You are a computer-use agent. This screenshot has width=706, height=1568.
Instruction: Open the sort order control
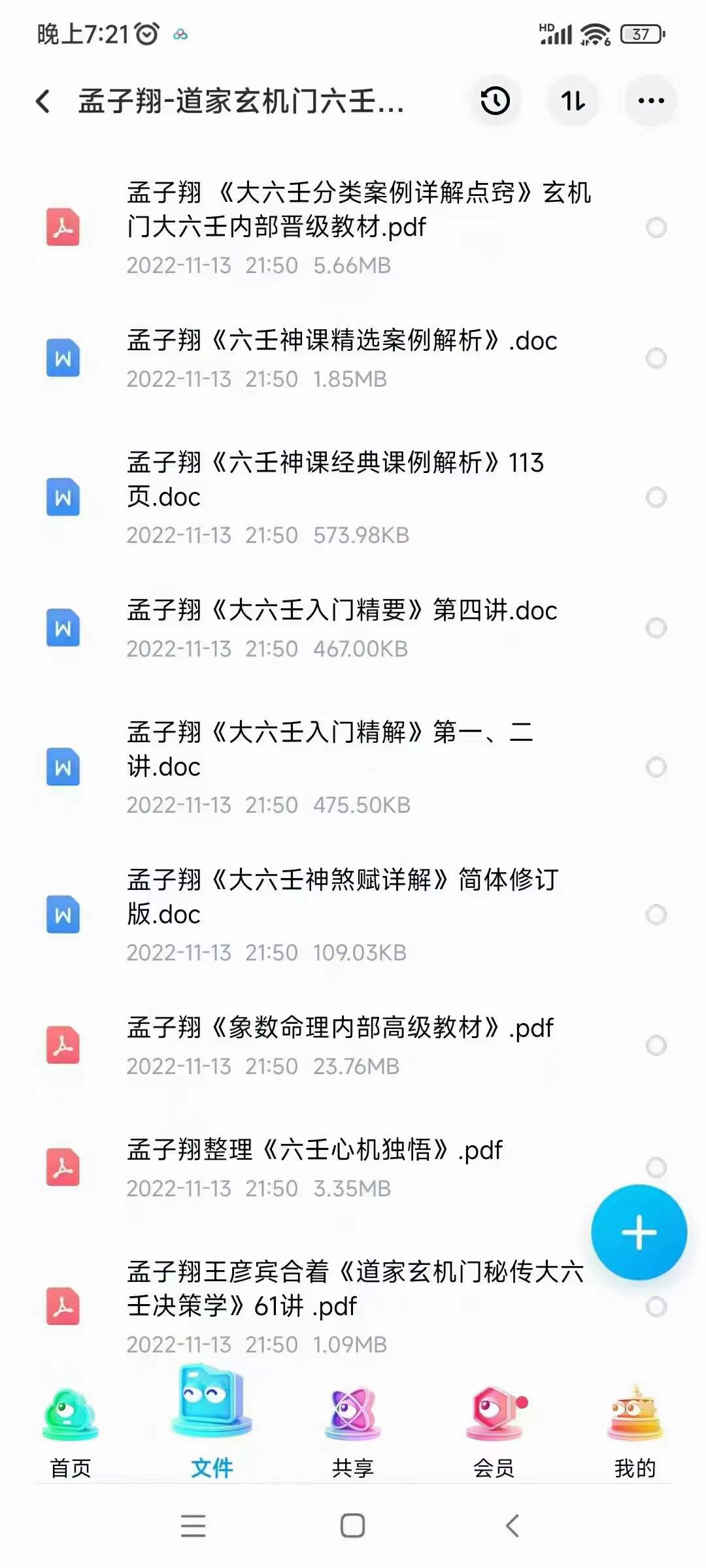(572, 101)
